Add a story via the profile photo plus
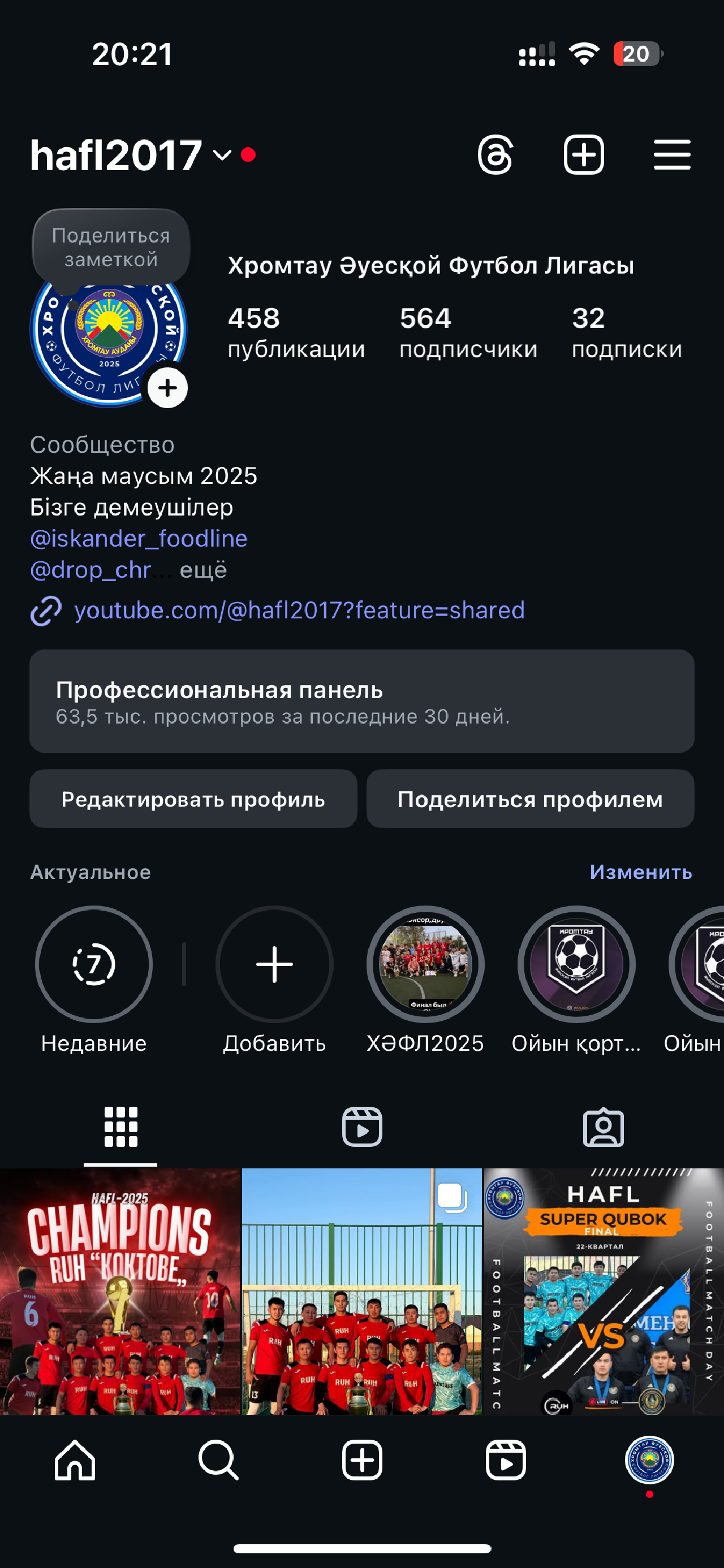Image resolution: width=724 pixels, height=1568 pixels. pos(167,388)
